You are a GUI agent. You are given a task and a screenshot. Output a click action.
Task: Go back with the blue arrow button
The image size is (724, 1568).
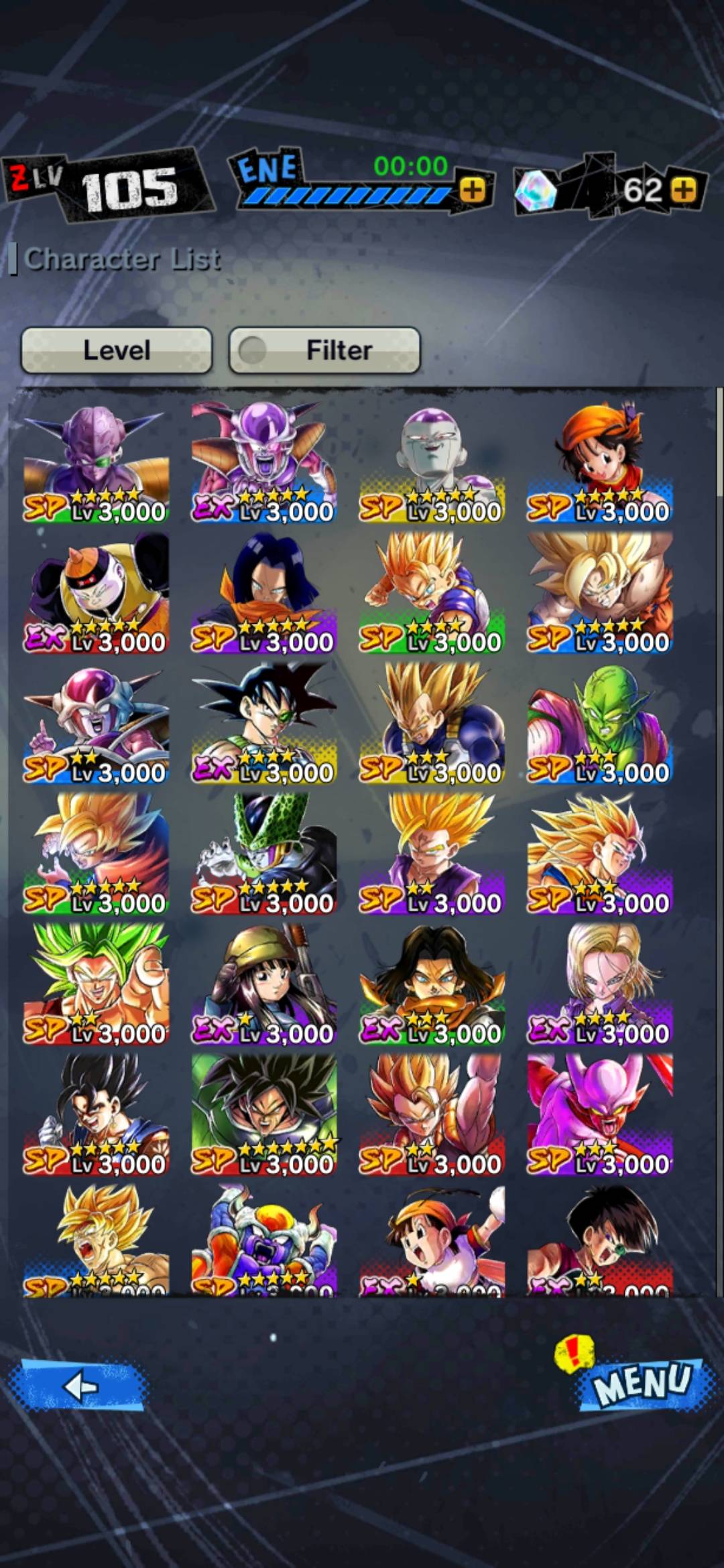[79, 1387]
